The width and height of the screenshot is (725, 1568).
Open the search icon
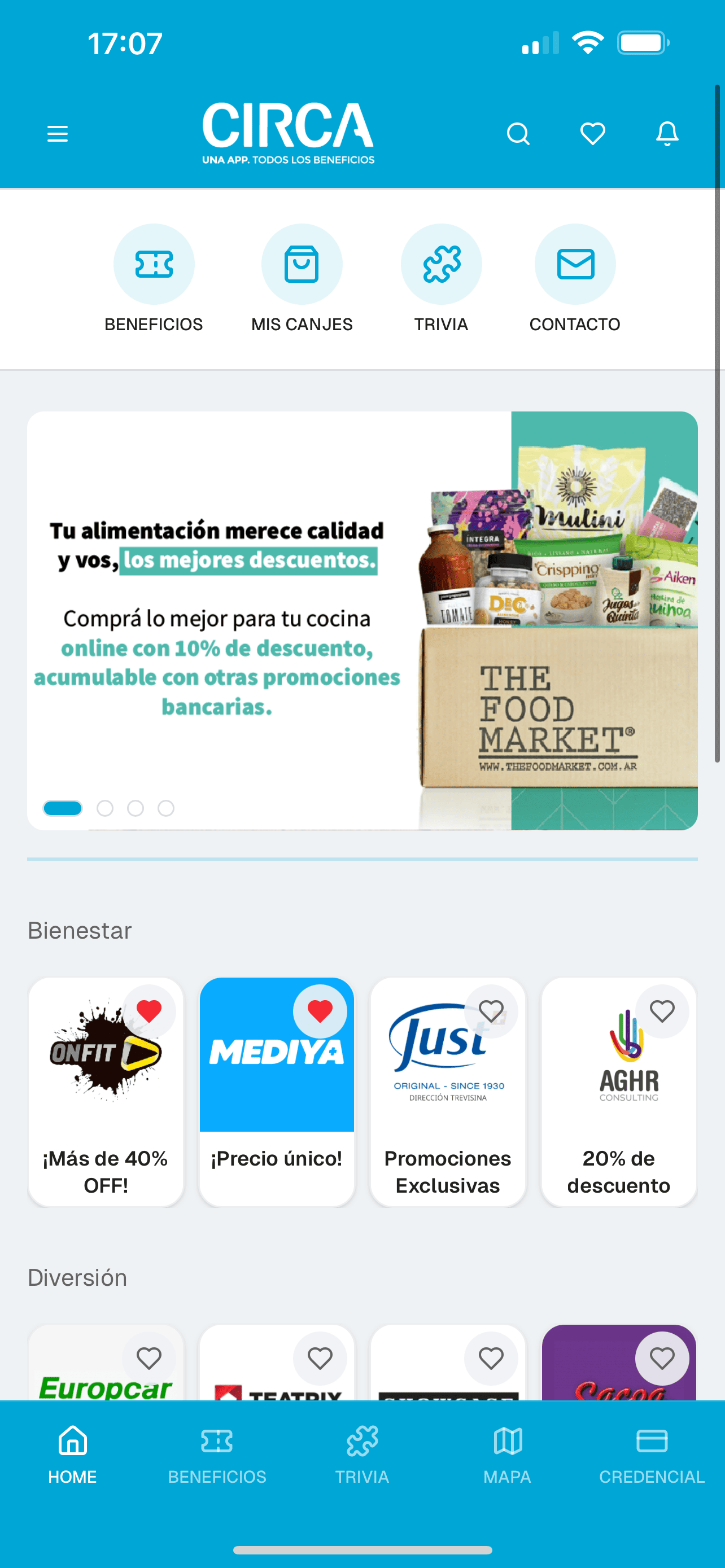(518, 133)
